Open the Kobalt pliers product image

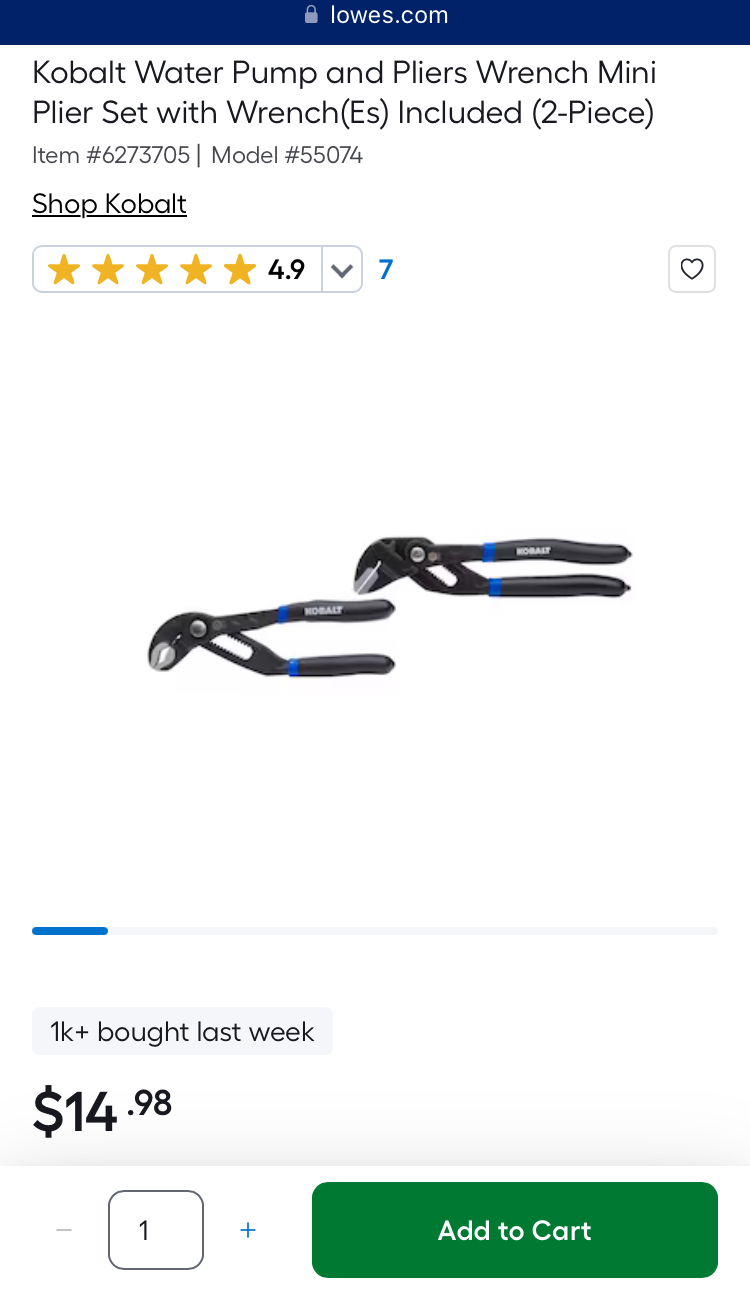pos(390,608)
